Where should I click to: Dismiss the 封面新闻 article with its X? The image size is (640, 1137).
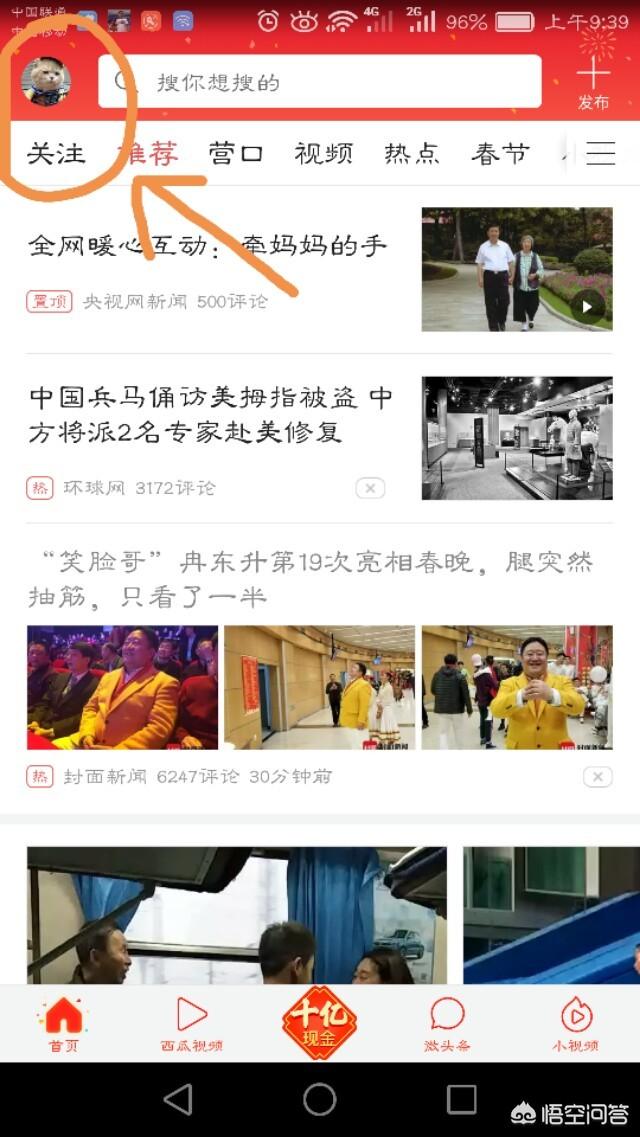(597, 777)
